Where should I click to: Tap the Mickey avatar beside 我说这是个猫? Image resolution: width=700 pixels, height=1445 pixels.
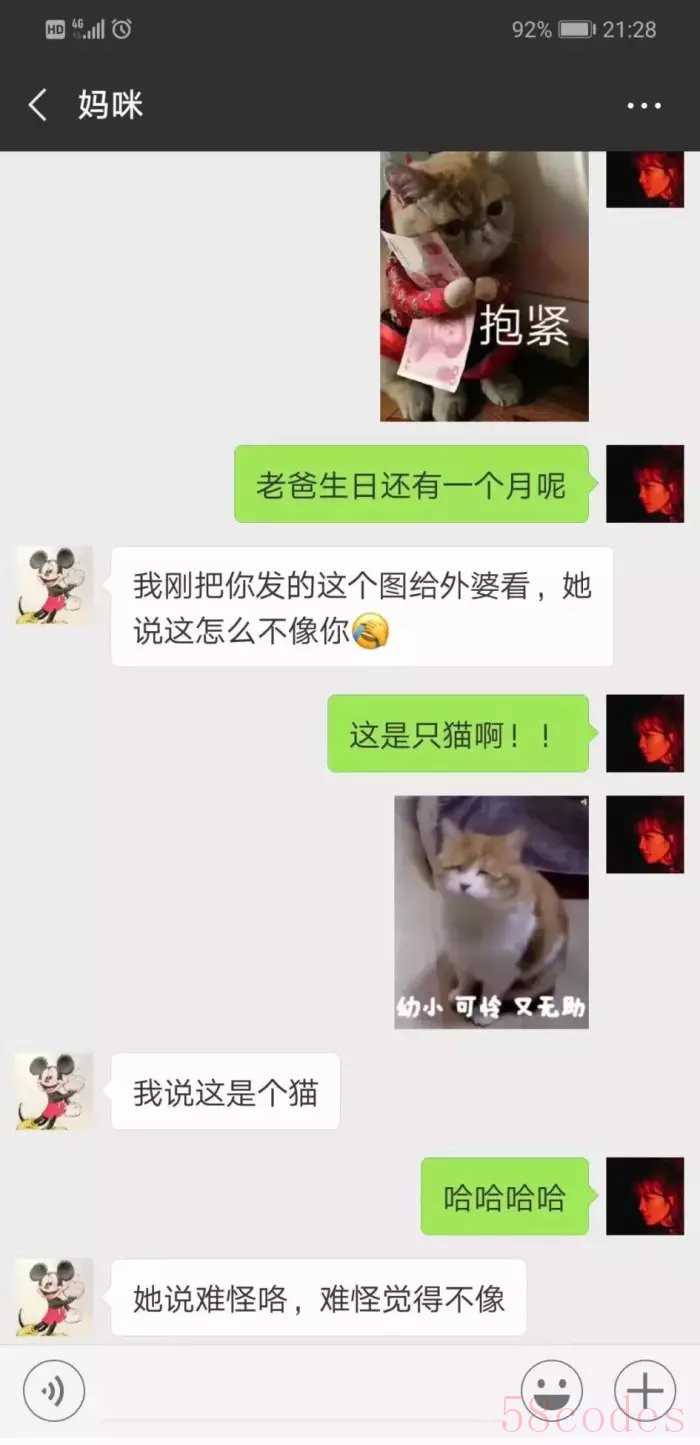(55, 1092)
